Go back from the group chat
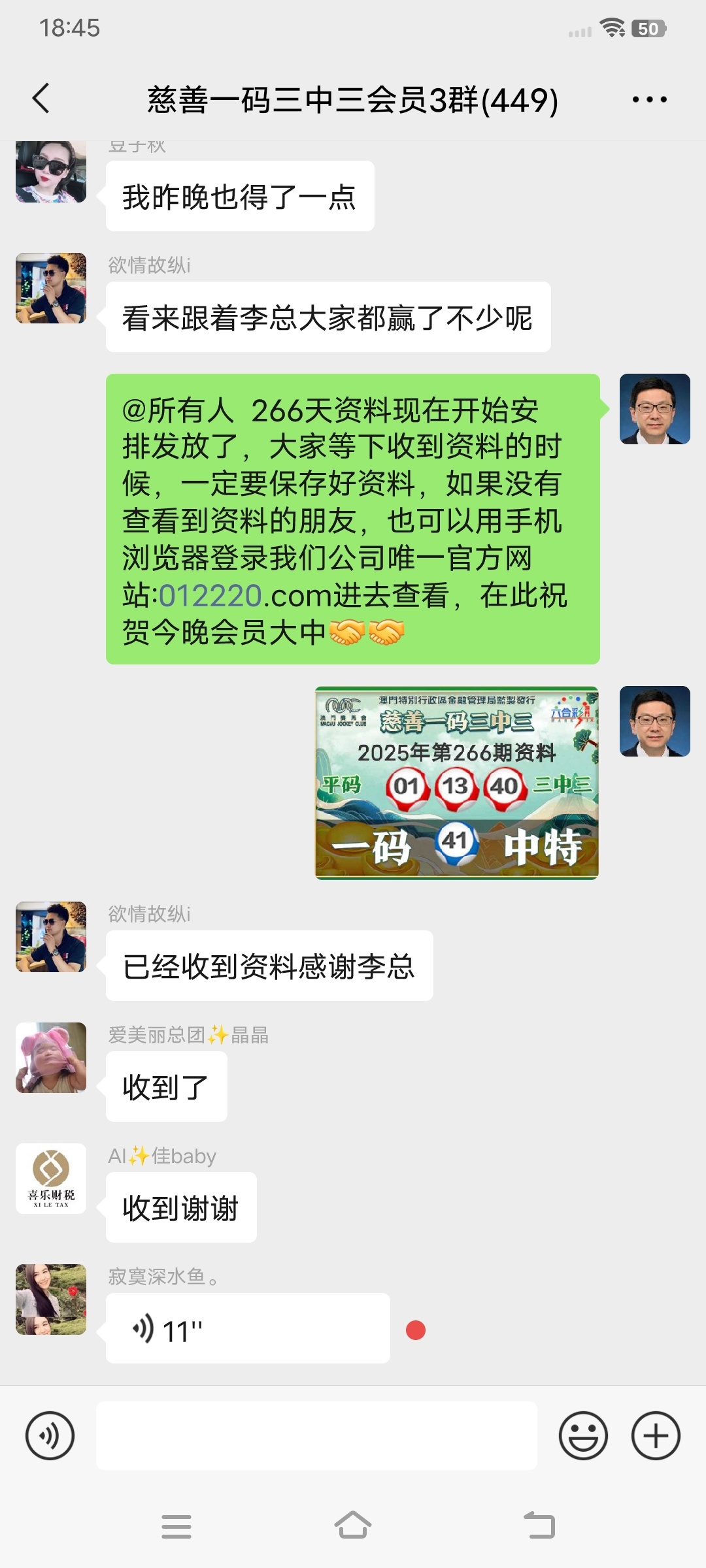This screenshot has width=706, height=1568. 41,99
